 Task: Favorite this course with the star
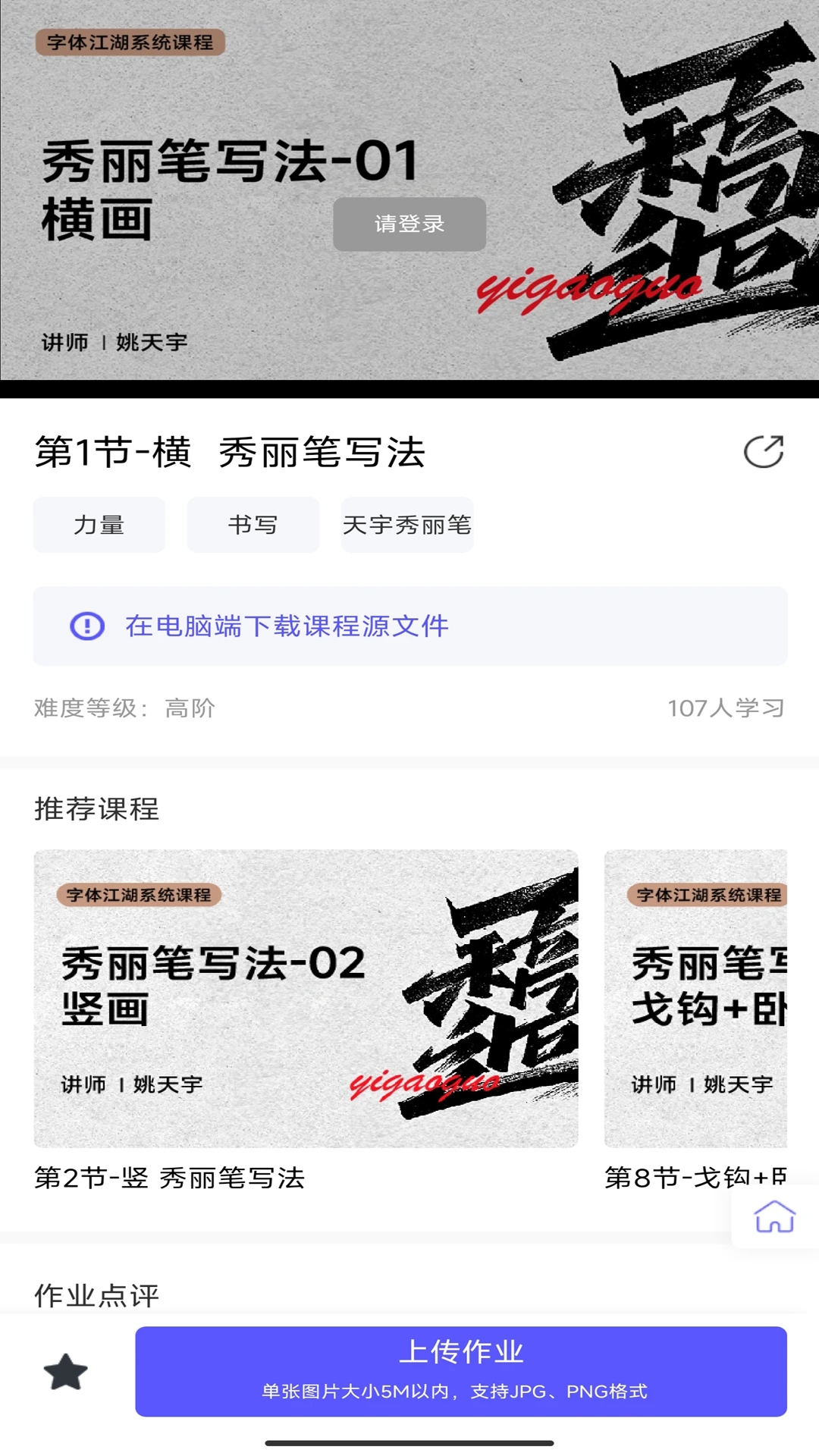[66, 1372]
